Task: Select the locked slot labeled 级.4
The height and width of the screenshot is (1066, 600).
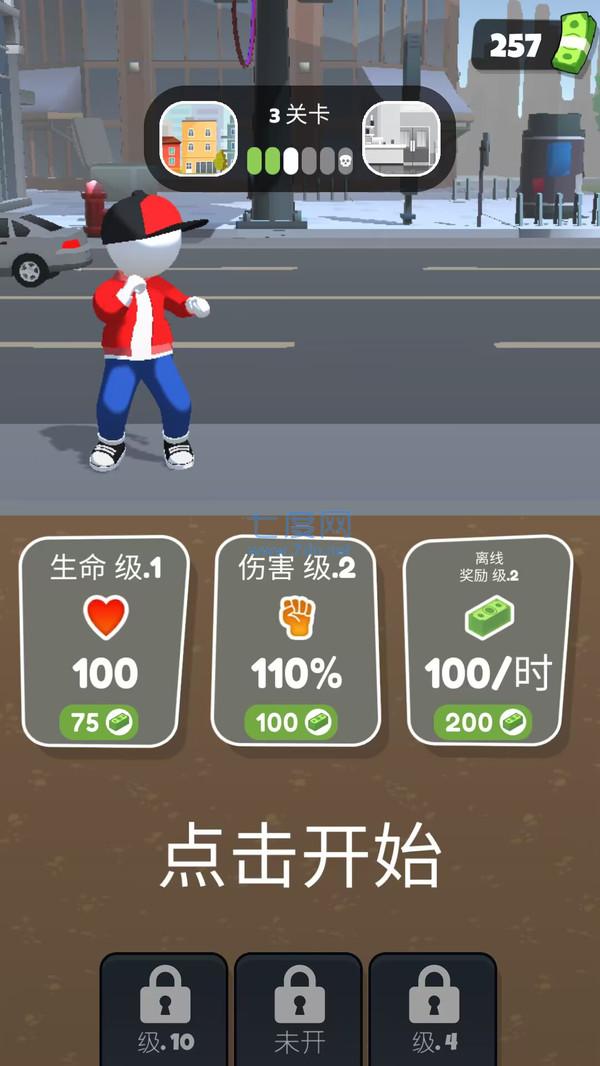Action: (x=432, y=1008)
